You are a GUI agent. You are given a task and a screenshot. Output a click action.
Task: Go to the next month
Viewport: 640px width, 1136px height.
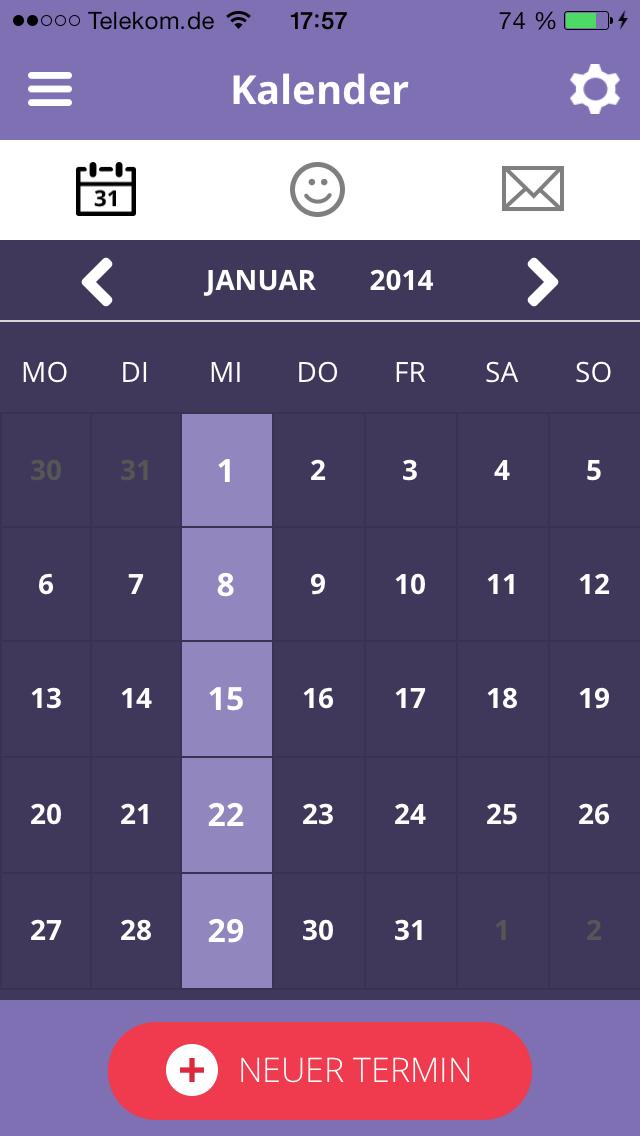(x=542, y=281)
